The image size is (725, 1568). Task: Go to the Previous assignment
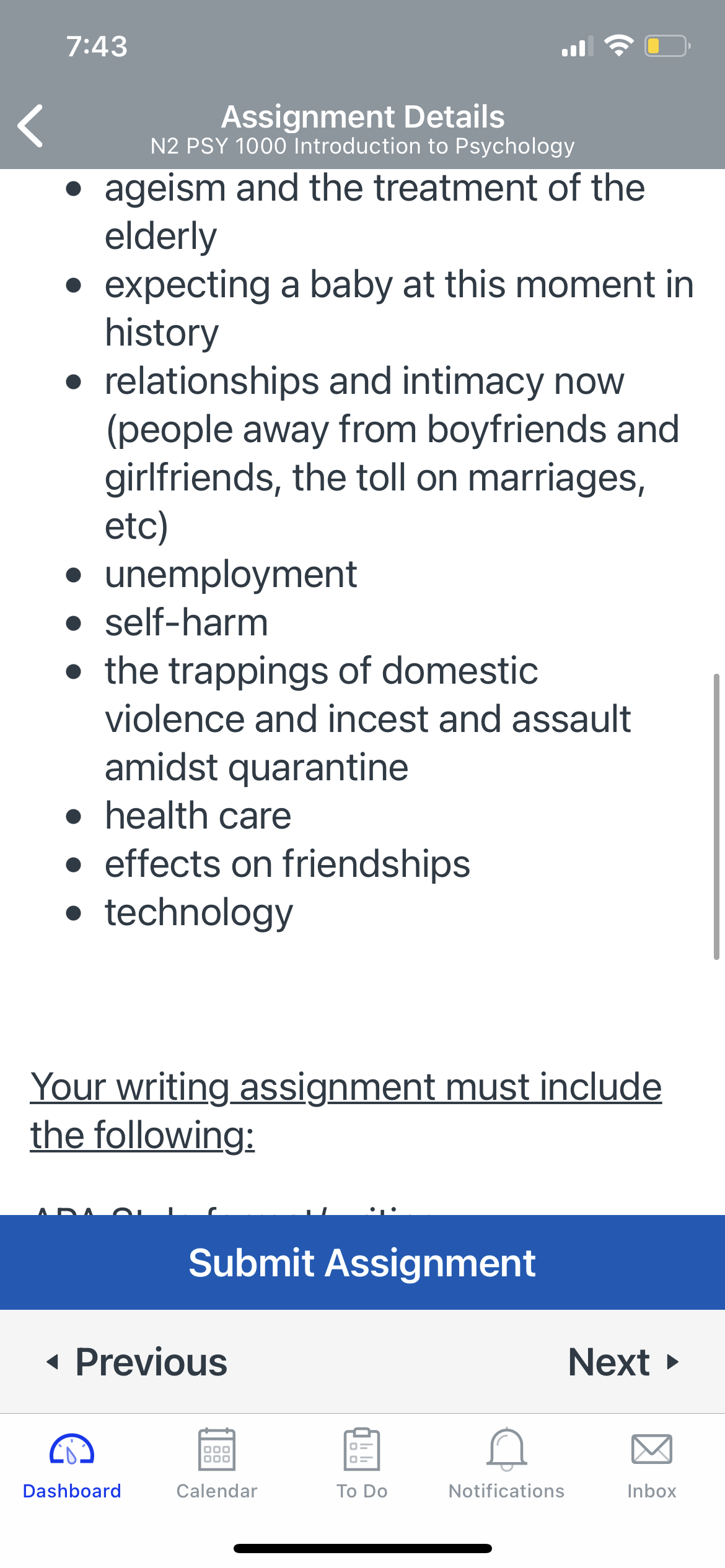point(137,1362)
